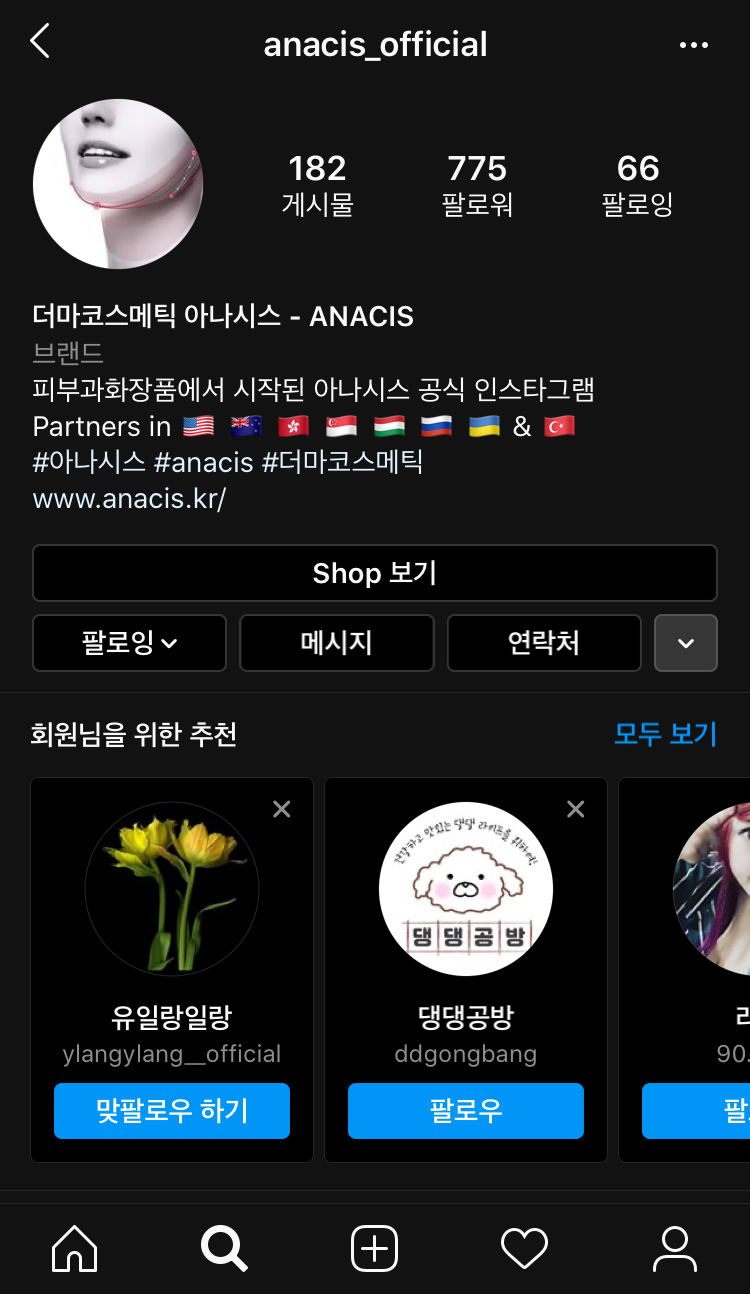Go back using the top-left arrow

(x=40, y=42)
